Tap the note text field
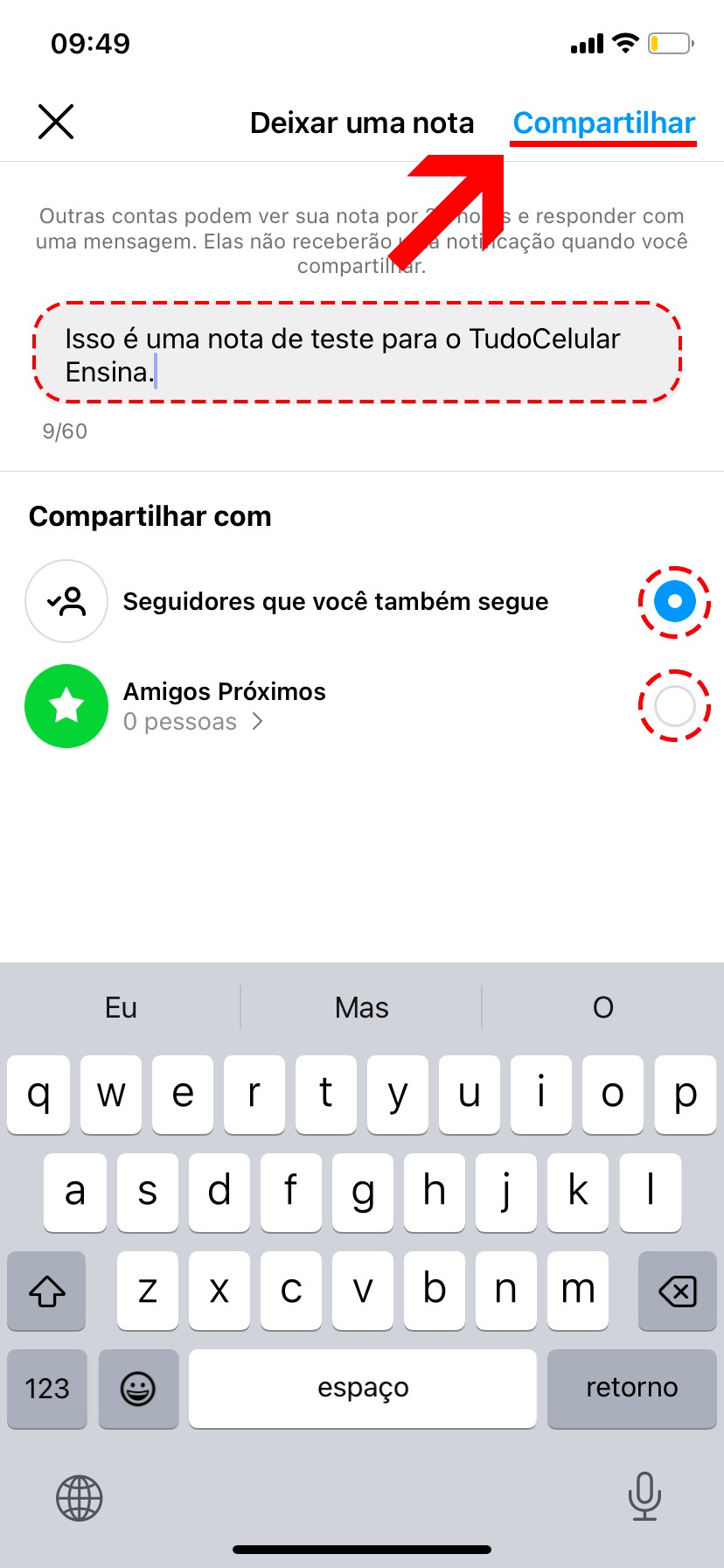 (357, 354)
